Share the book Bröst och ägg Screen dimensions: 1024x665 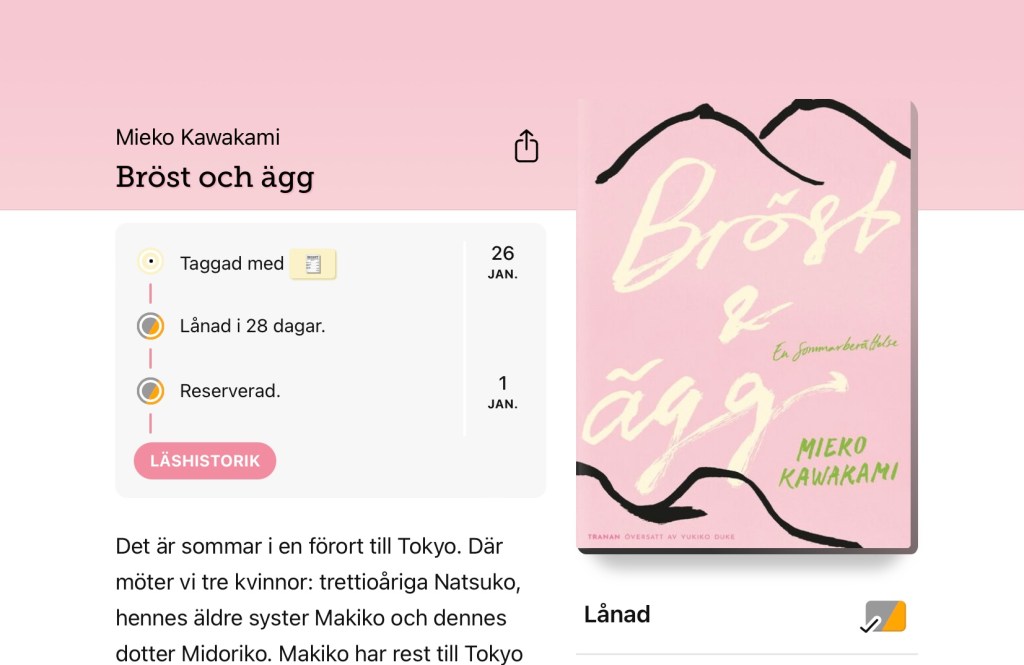(526, 146)
